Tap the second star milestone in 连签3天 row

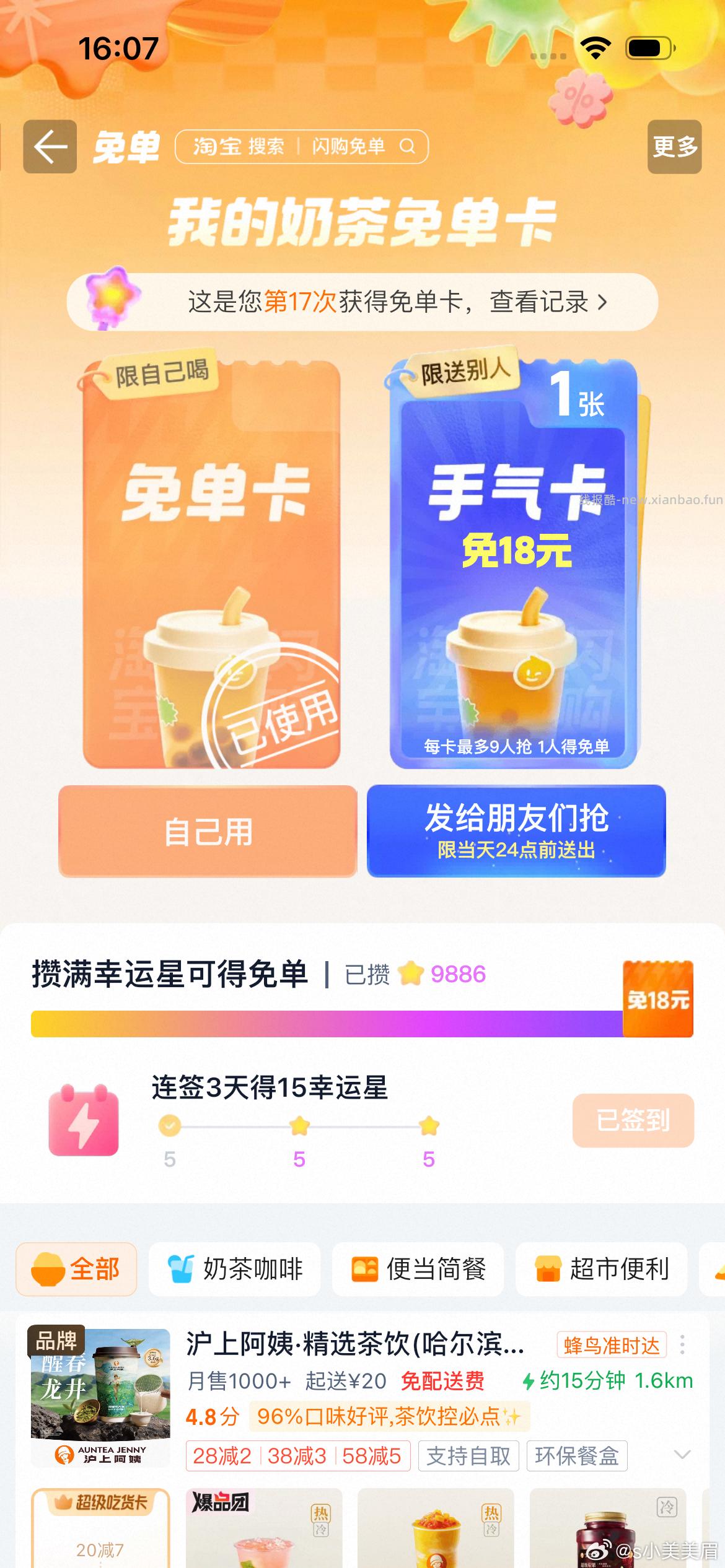click(299, 1126)
